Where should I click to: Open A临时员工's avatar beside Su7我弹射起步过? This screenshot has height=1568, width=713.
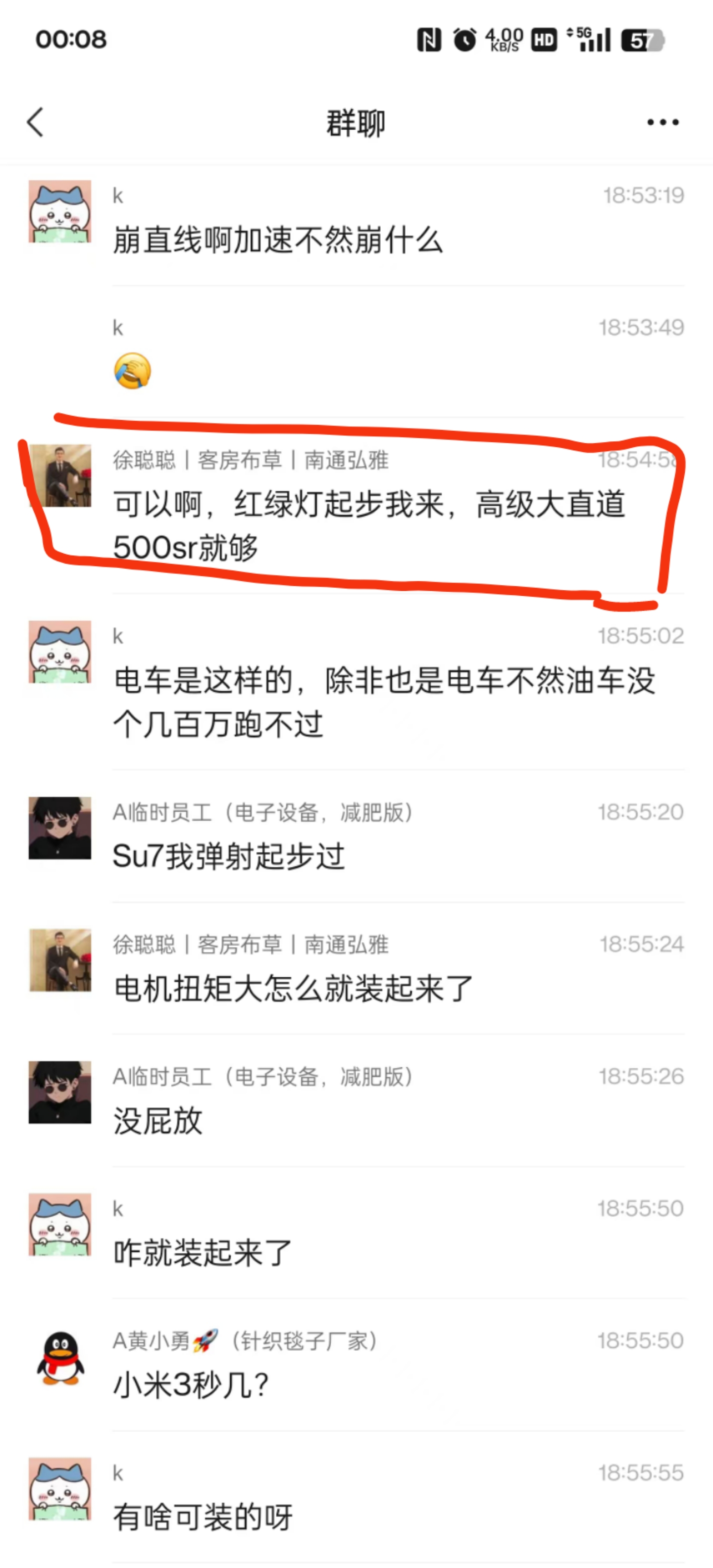click(60, 828)
